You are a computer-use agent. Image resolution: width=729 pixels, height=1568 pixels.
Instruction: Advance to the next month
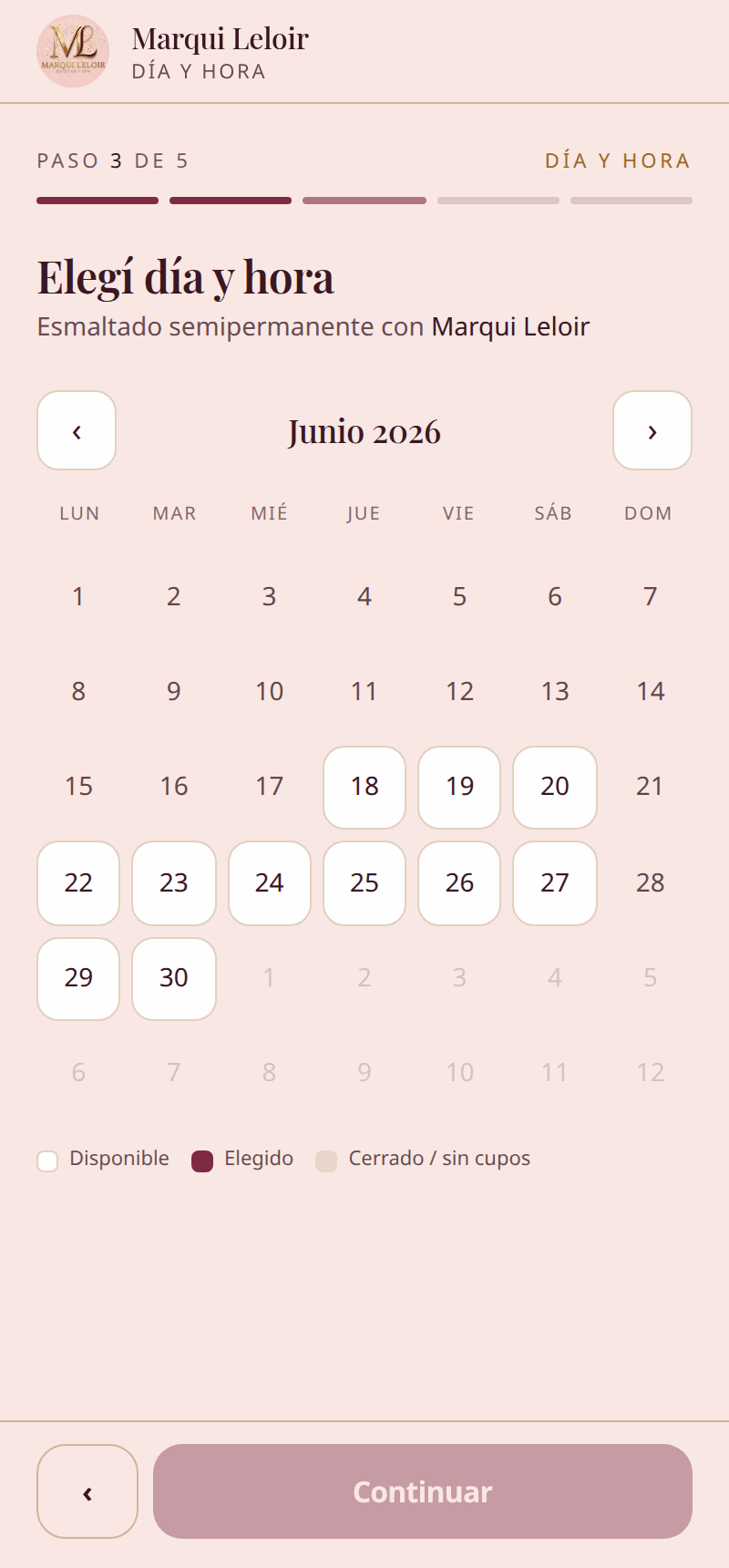coord(652,430)
